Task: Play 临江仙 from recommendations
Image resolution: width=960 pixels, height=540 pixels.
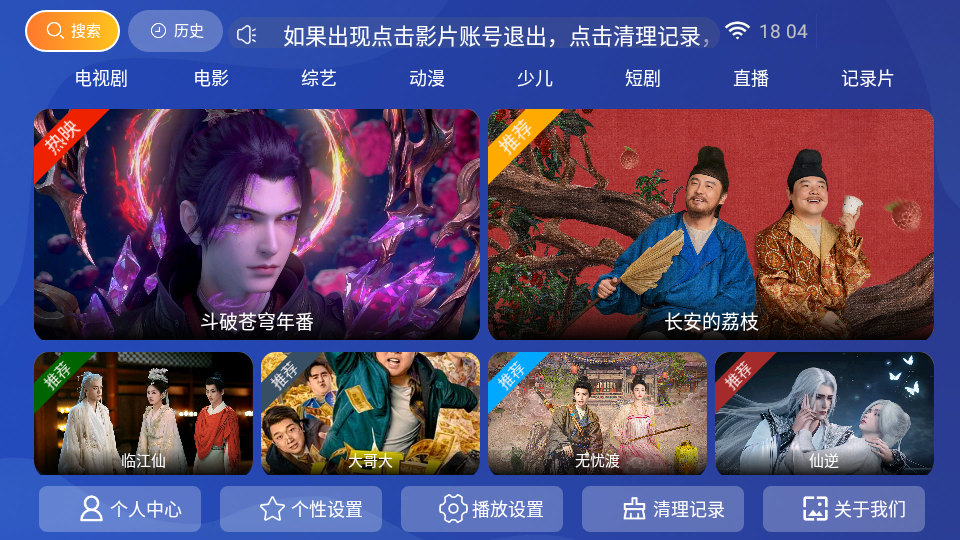Action: (143, 413)
